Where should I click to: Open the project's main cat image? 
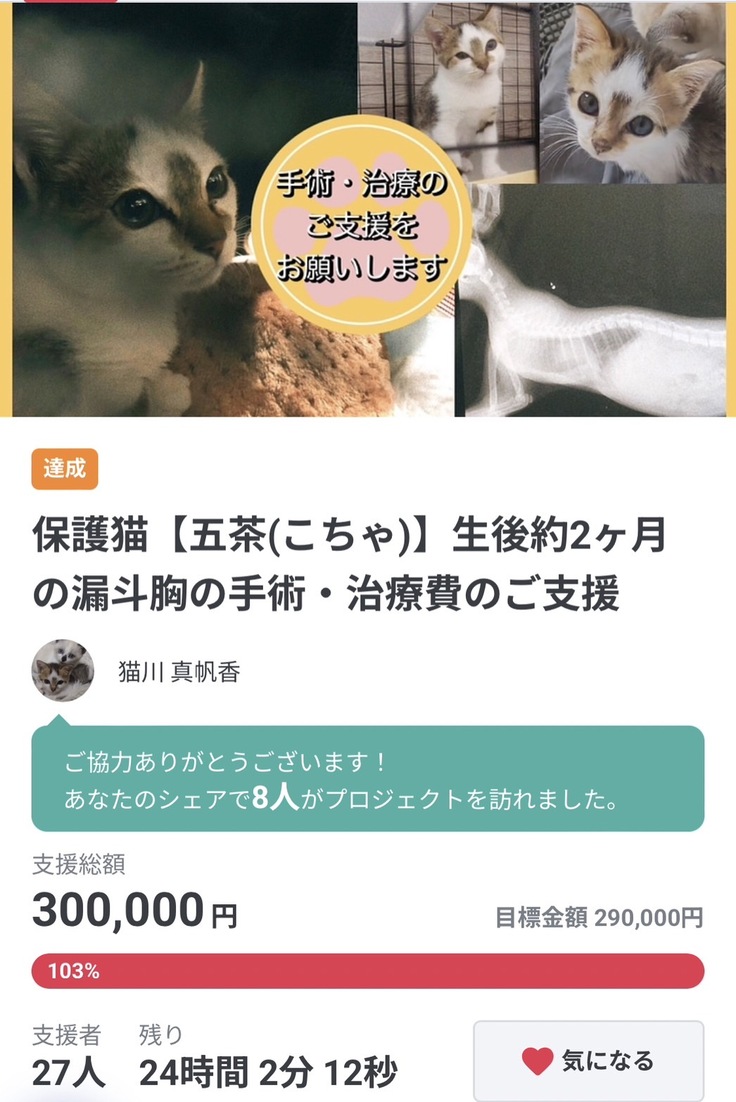(368, 208)
